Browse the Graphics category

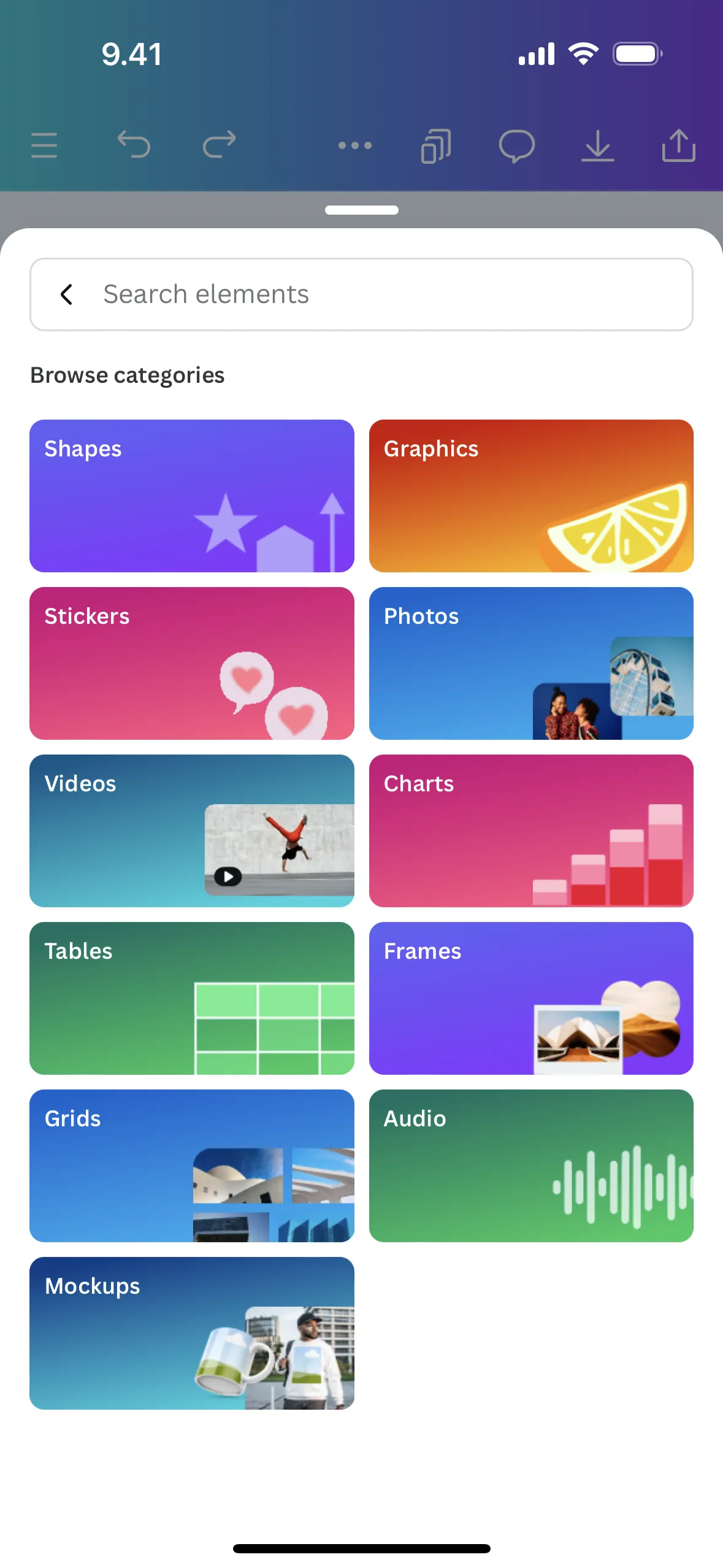531,496
